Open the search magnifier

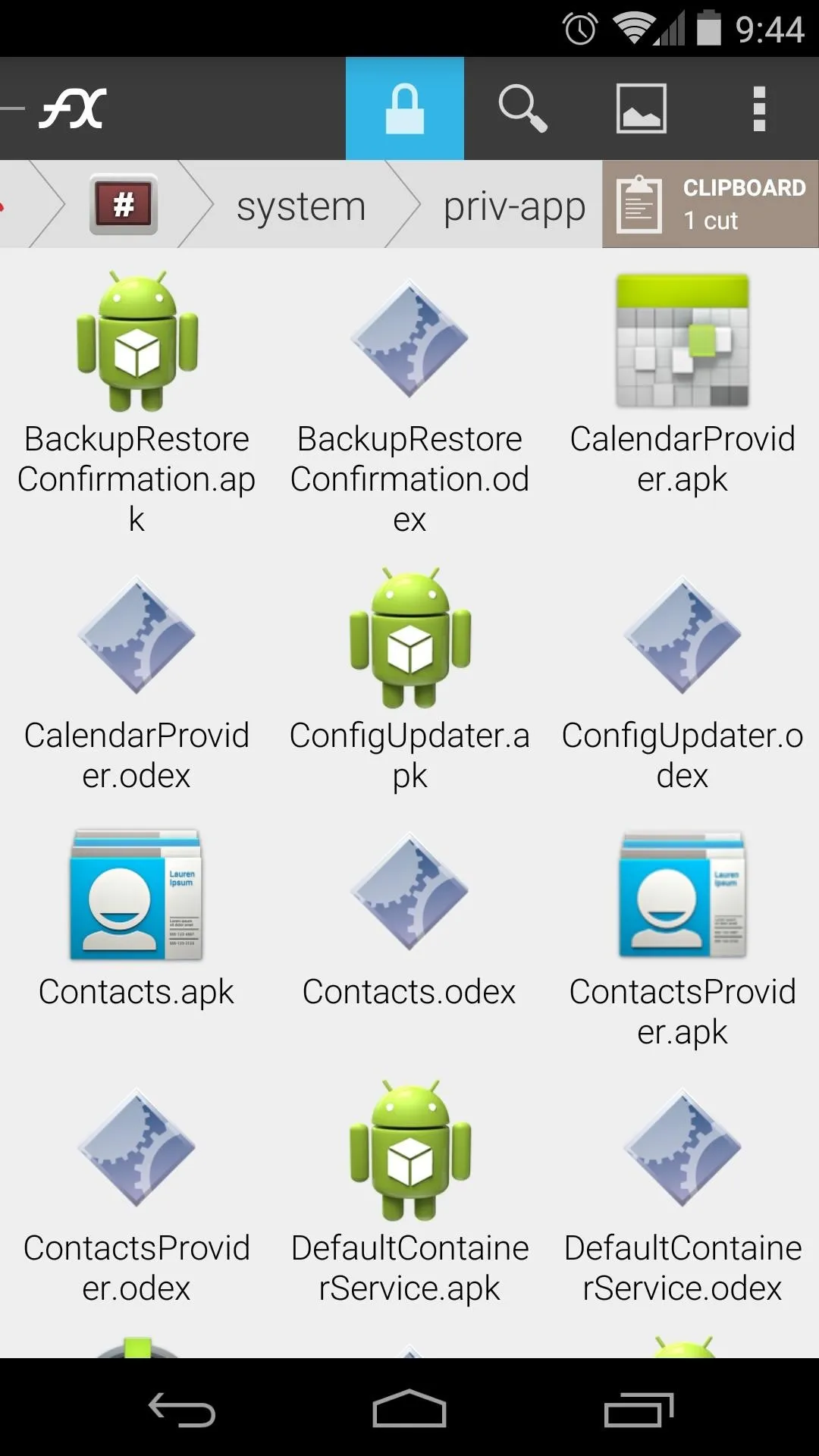point(522,108)
